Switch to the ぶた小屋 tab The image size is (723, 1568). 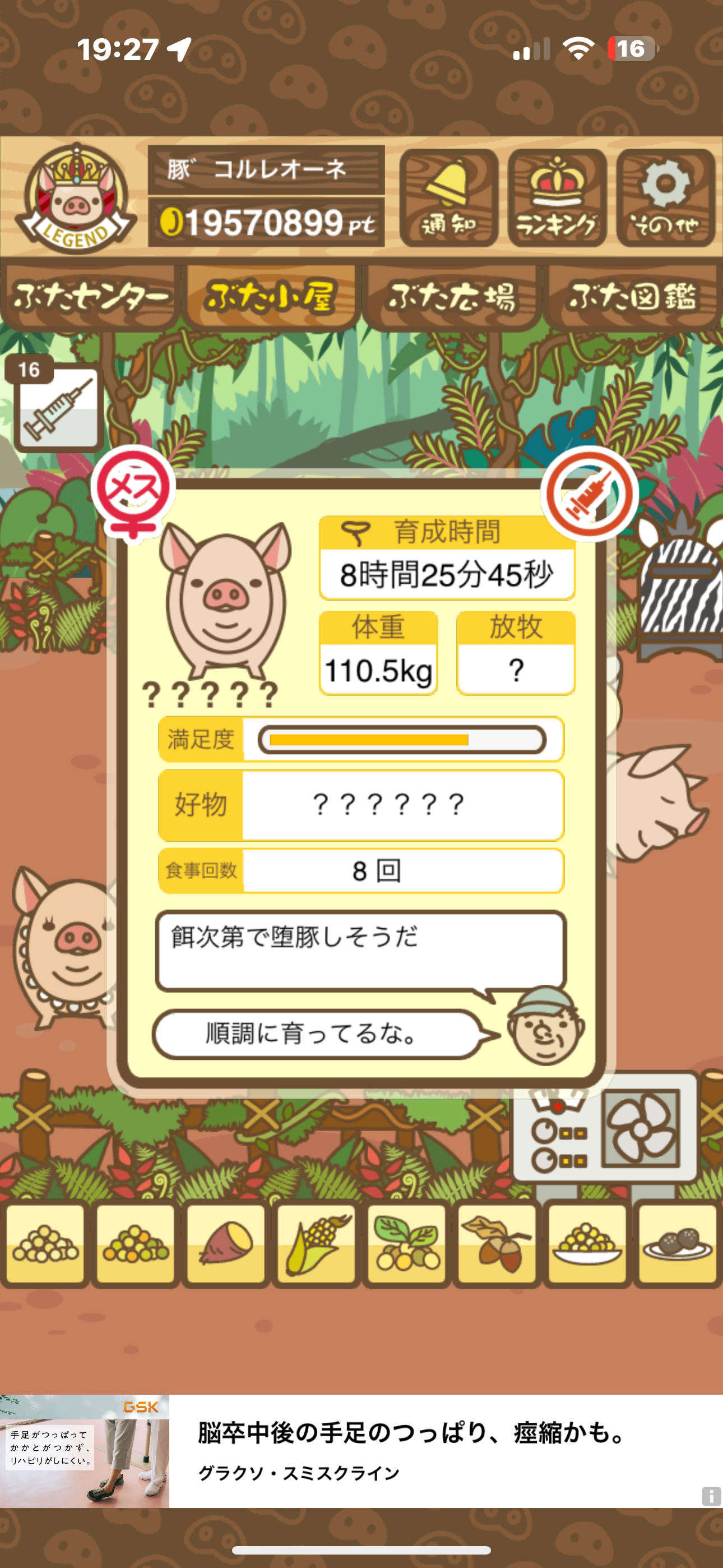(271, 298)
